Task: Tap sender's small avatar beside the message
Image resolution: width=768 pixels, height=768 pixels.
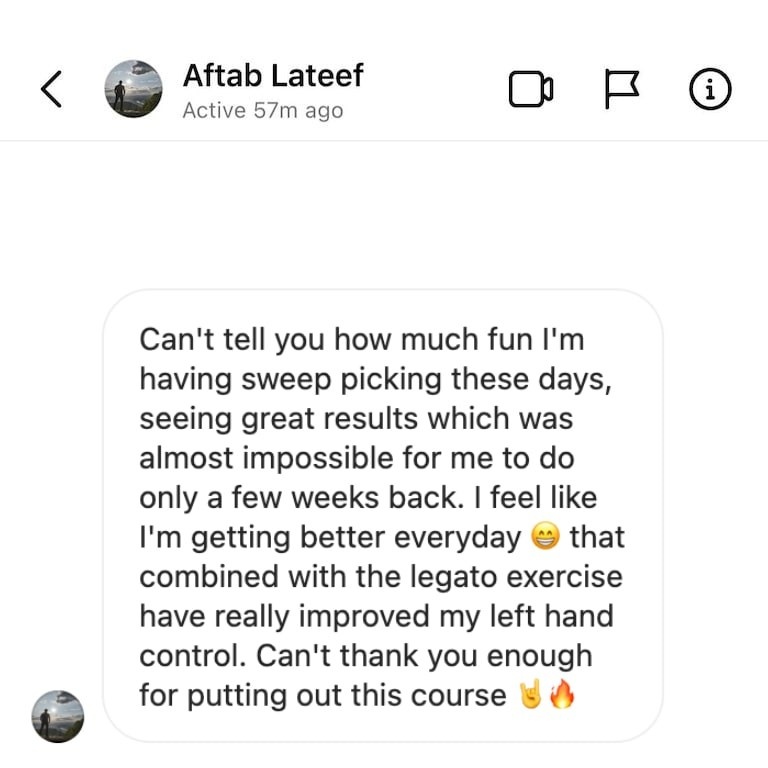Action: pyautogui.click(x=58, y=716)
